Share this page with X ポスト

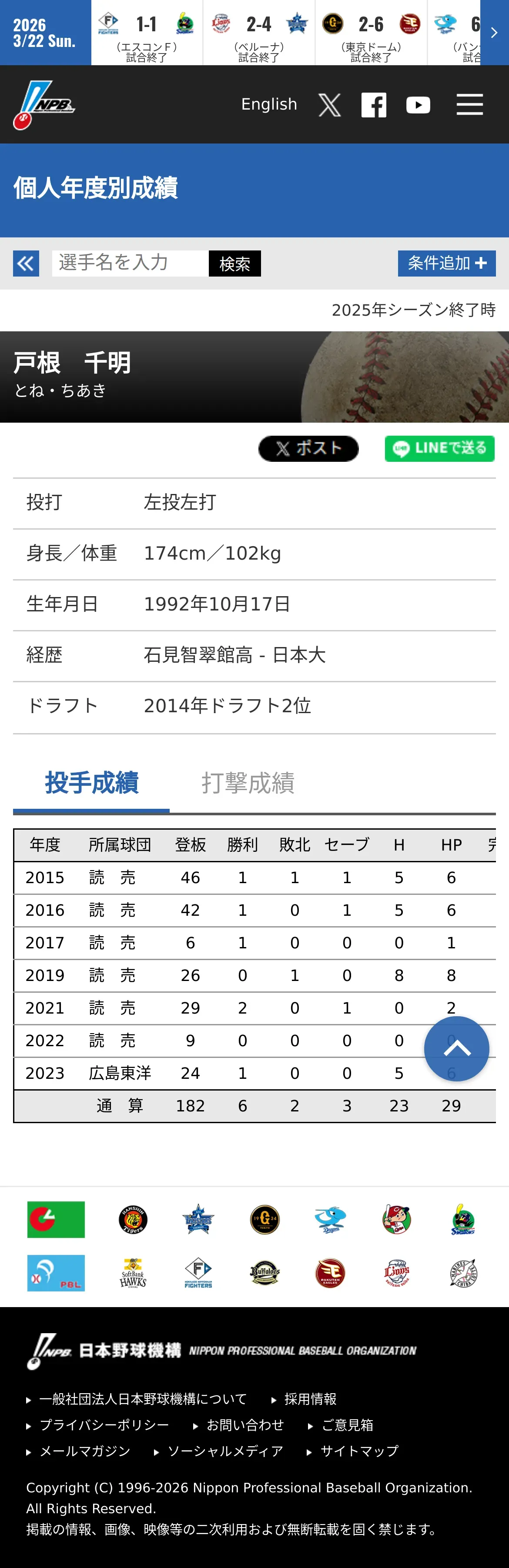pos(308,449)
